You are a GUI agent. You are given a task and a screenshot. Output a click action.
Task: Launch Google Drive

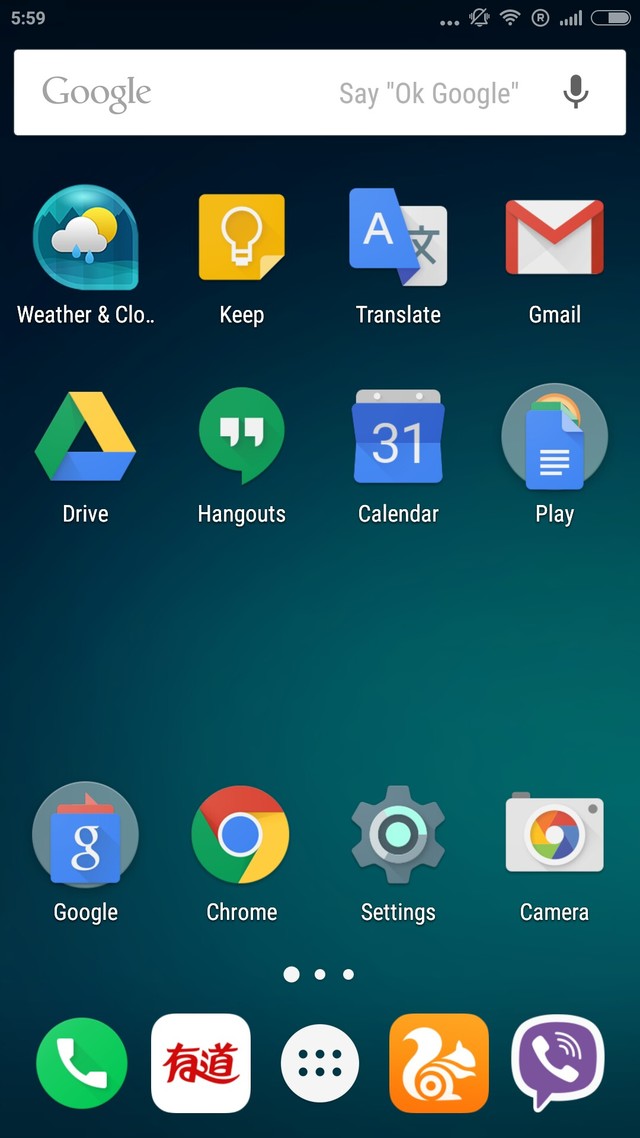point(85,437)
